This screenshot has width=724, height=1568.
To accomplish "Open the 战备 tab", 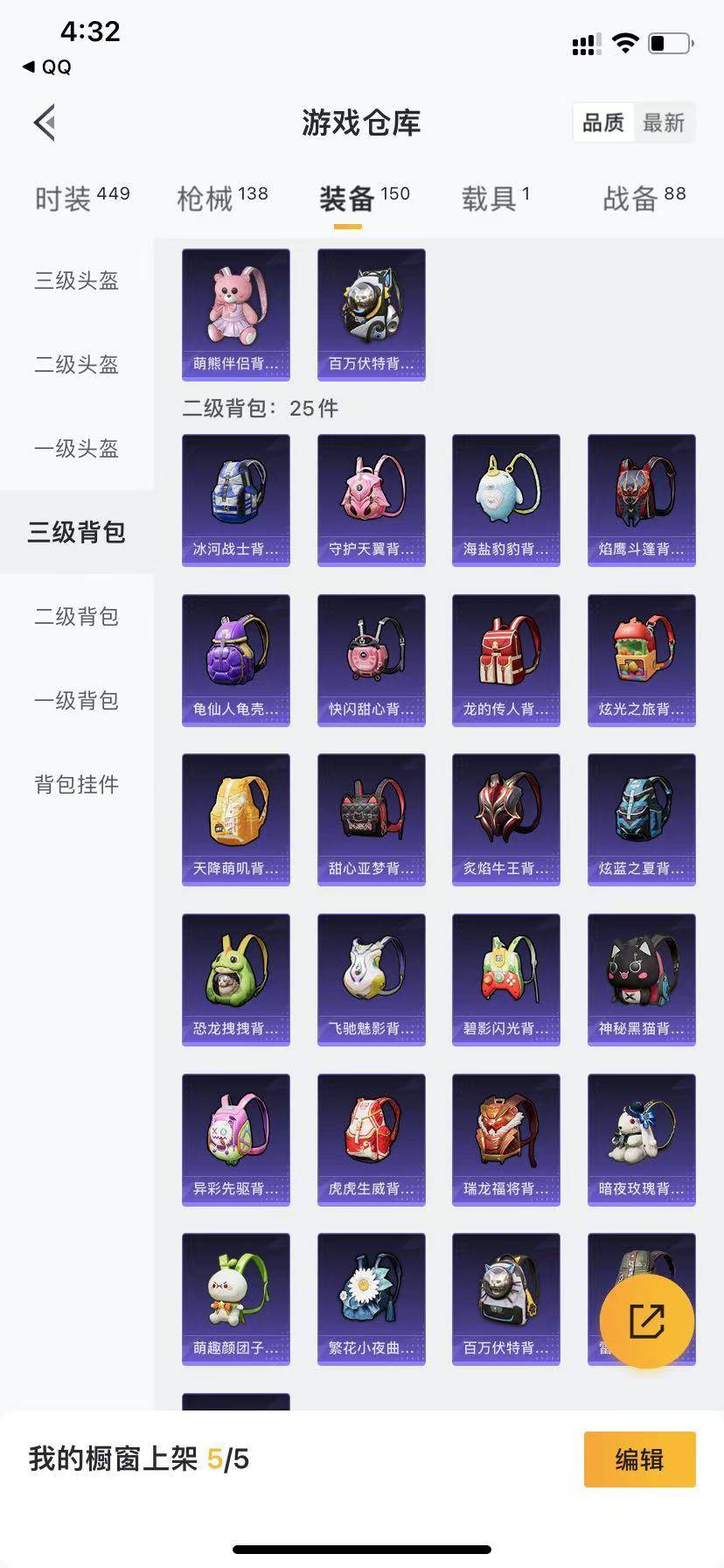I will 644,199.
